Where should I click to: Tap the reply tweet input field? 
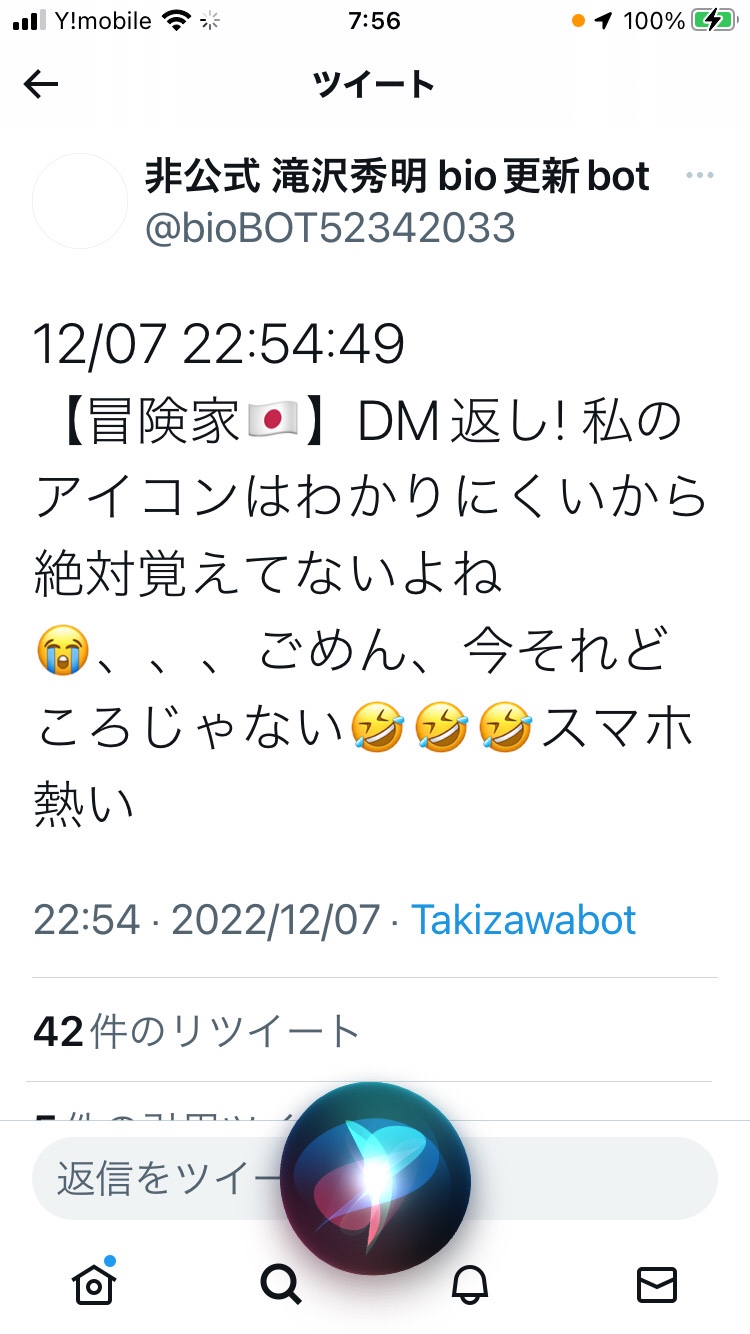coord(160,1178)
